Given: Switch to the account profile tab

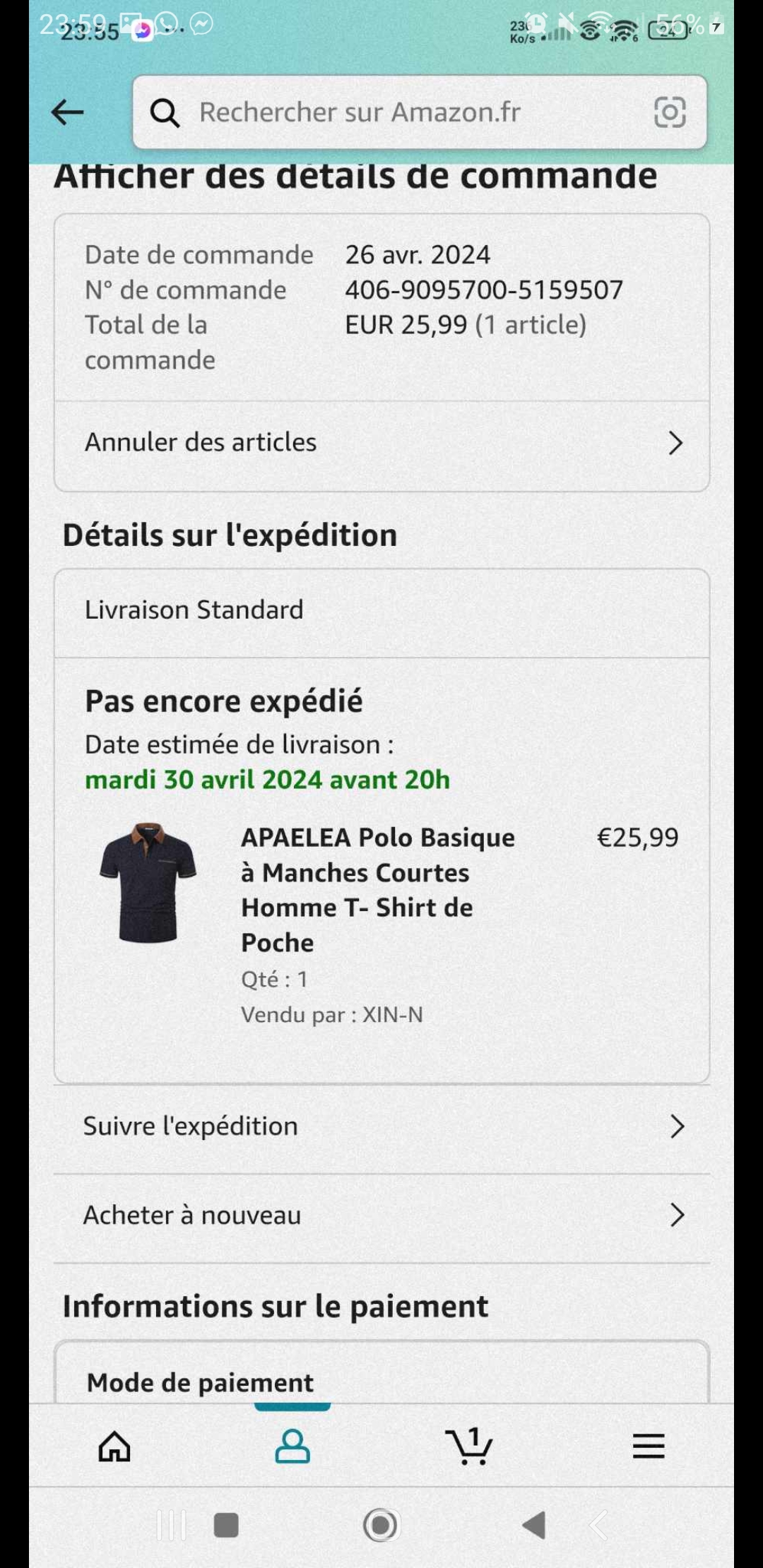Looking at the screenshot, I should pos(292,1447).
